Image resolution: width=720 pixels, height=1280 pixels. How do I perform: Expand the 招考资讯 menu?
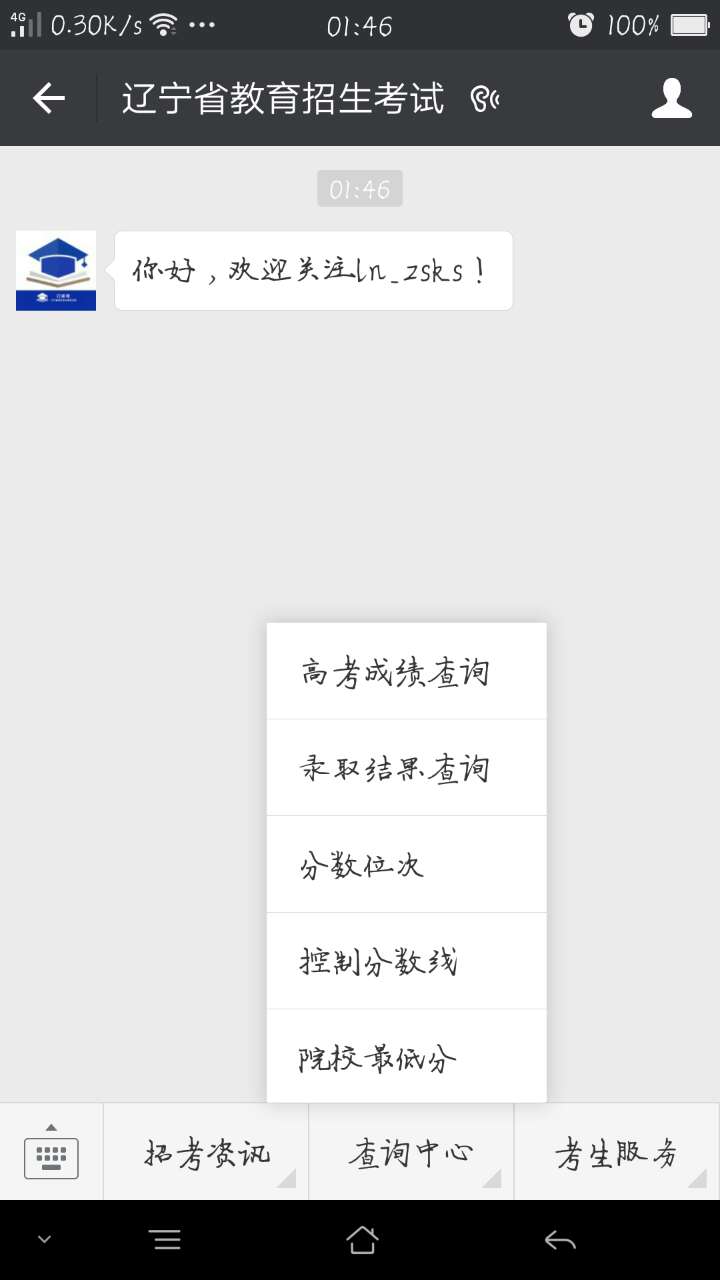pyautogui.click(x=205, y=1152)
